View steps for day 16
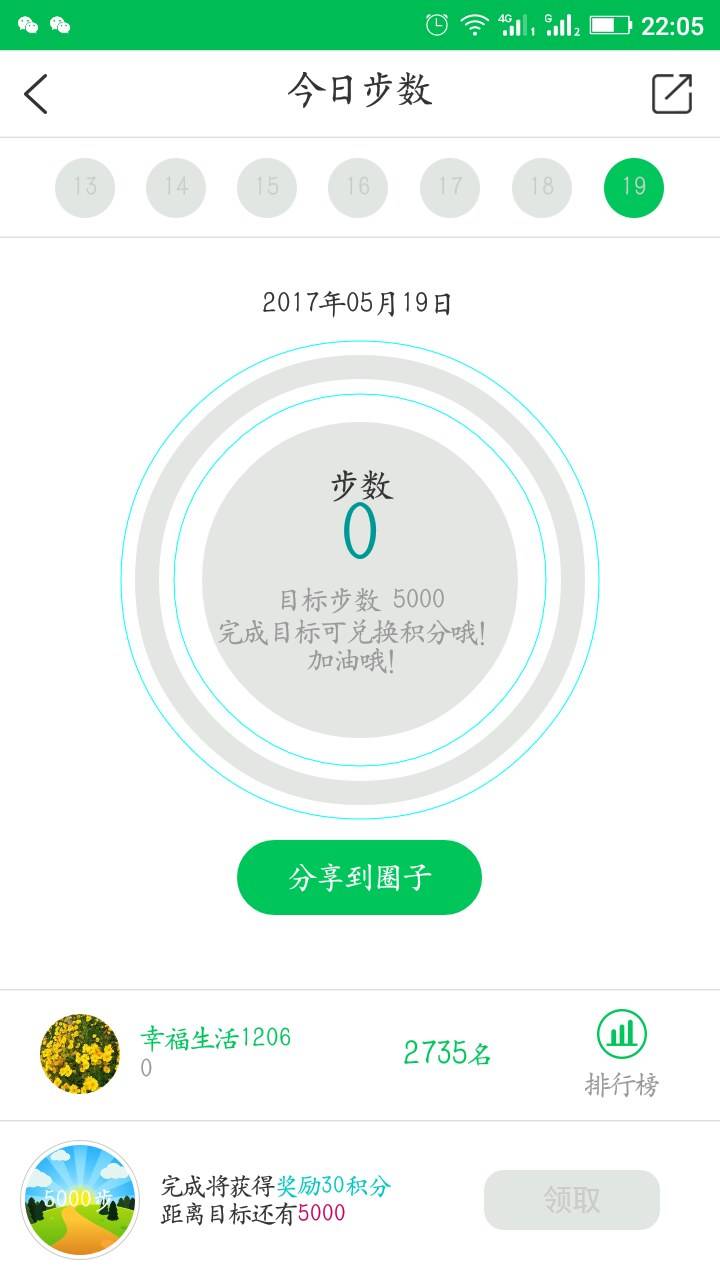Screen dimensions: 720x1280 [x=358, y=187]
